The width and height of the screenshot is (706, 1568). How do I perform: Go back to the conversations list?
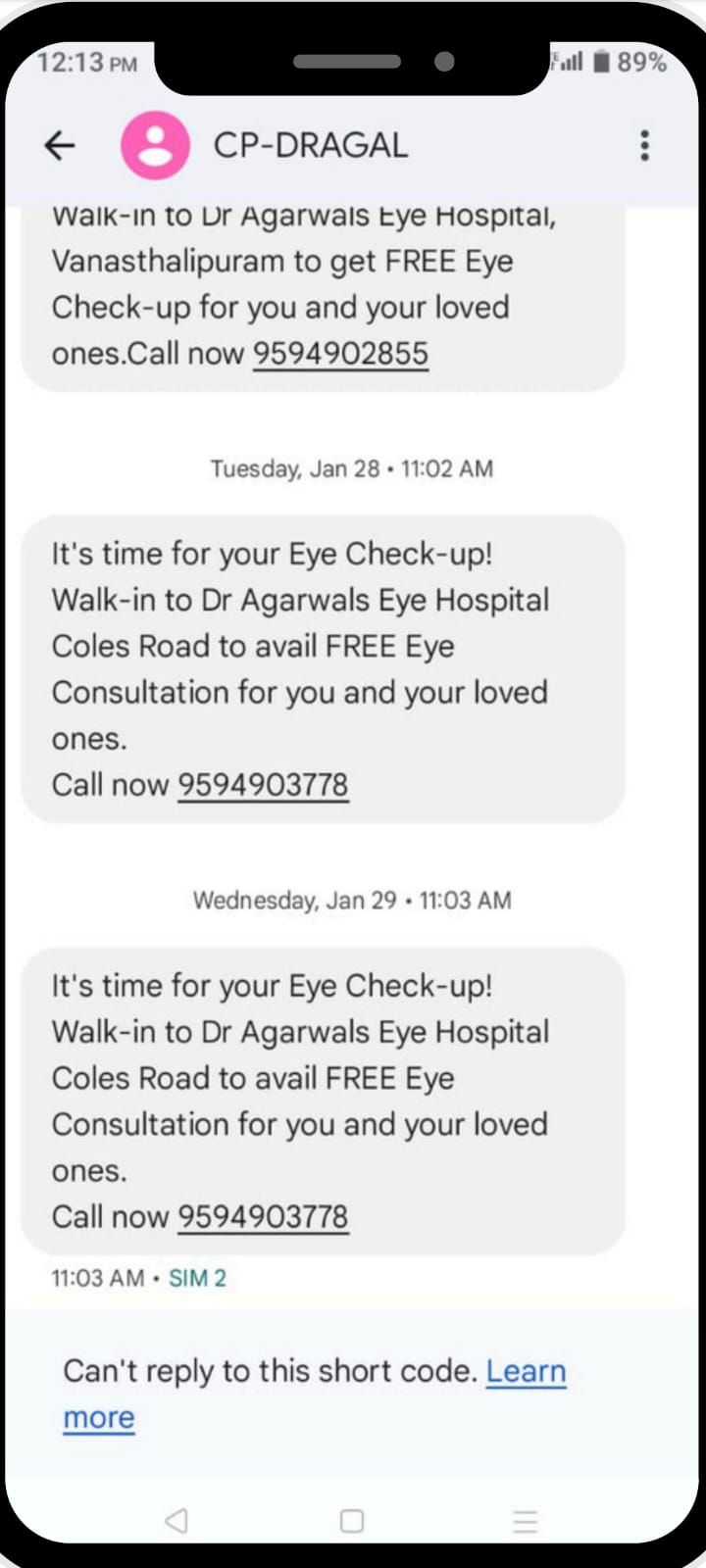tap(60, 146)
